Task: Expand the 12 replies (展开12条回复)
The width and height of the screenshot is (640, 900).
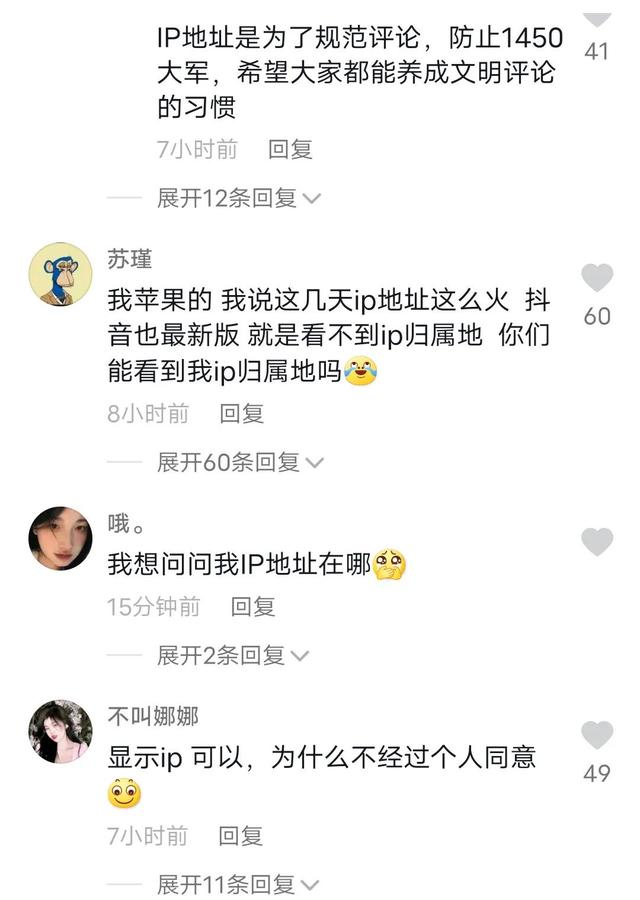Action: (x=238, y=198)
